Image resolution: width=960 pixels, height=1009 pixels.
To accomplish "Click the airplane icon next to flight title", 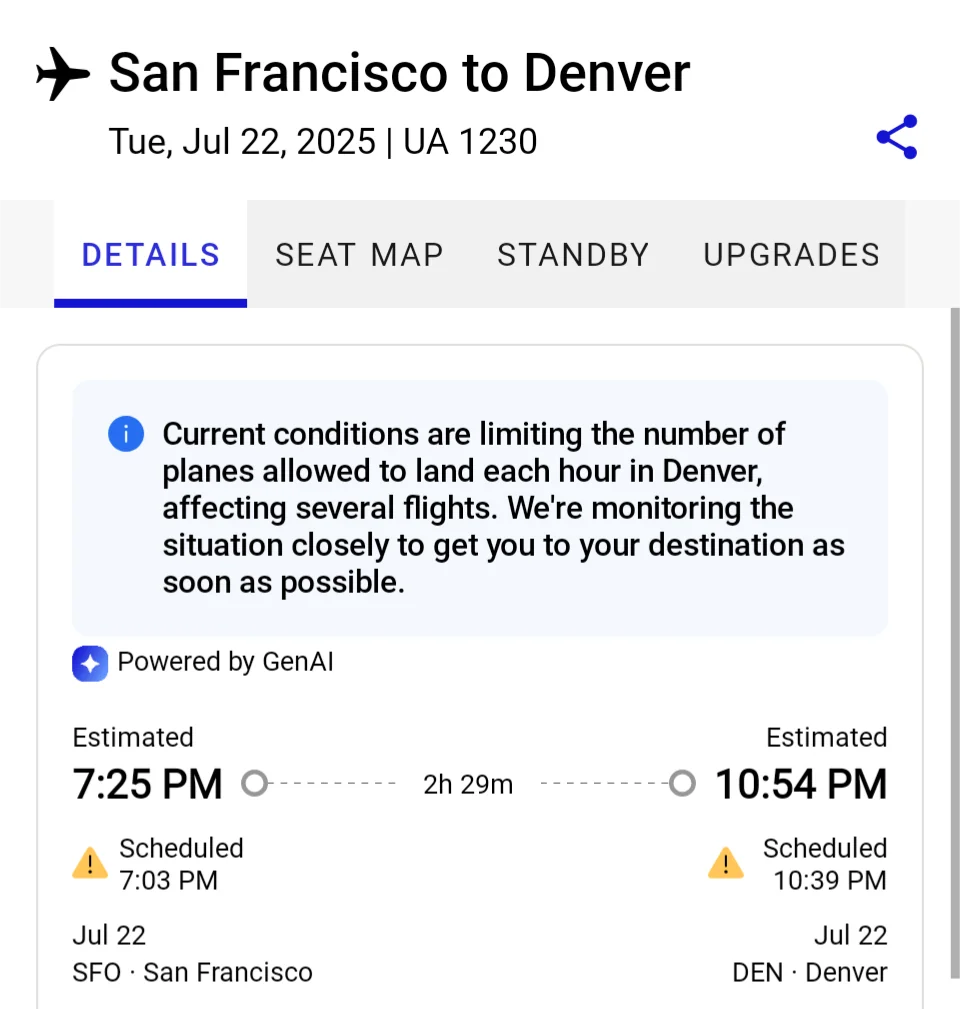I will click(x=60, y=71).
